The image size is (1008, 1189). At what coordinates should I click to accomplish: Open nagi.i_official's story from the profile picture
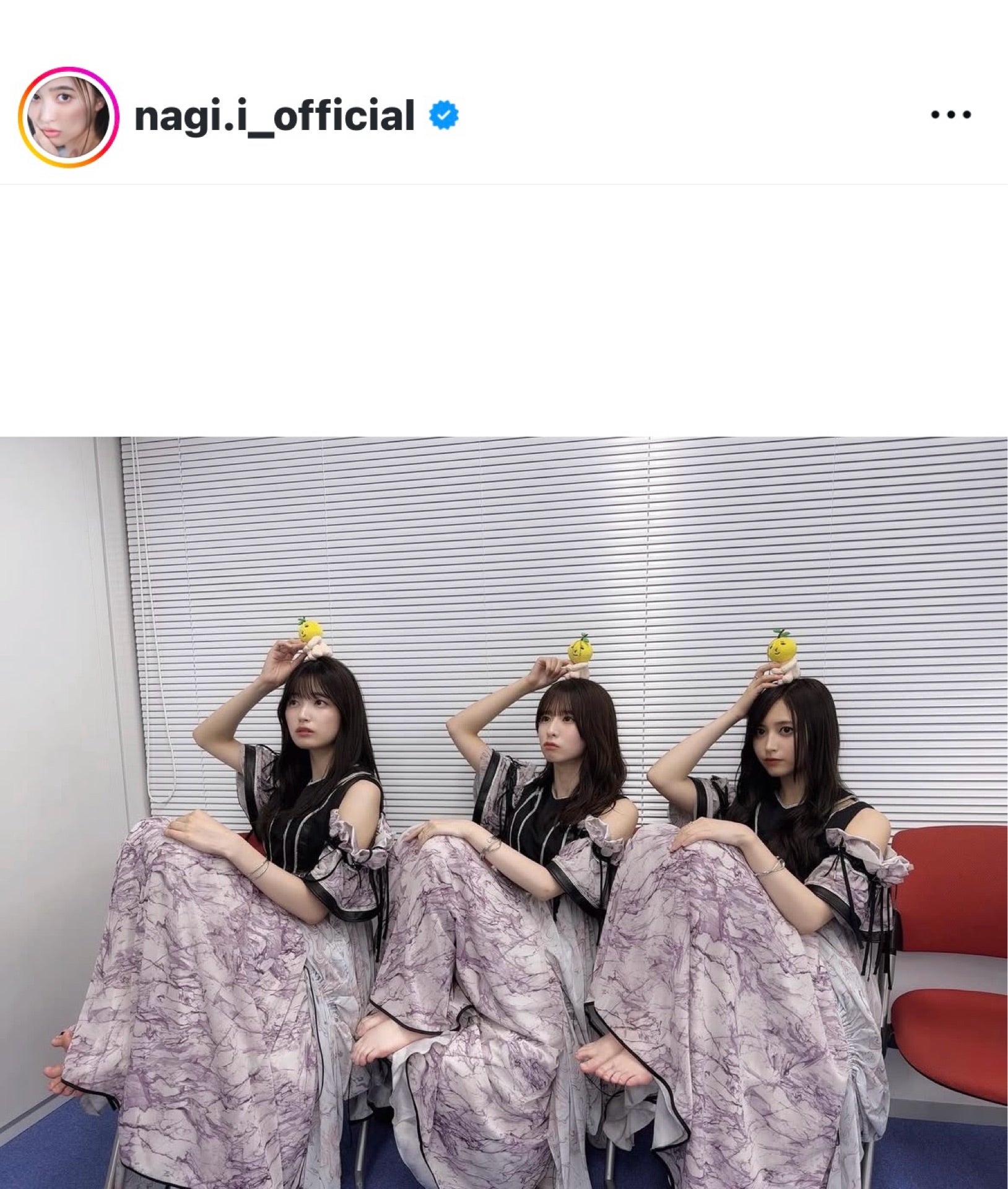pos(68,117)
